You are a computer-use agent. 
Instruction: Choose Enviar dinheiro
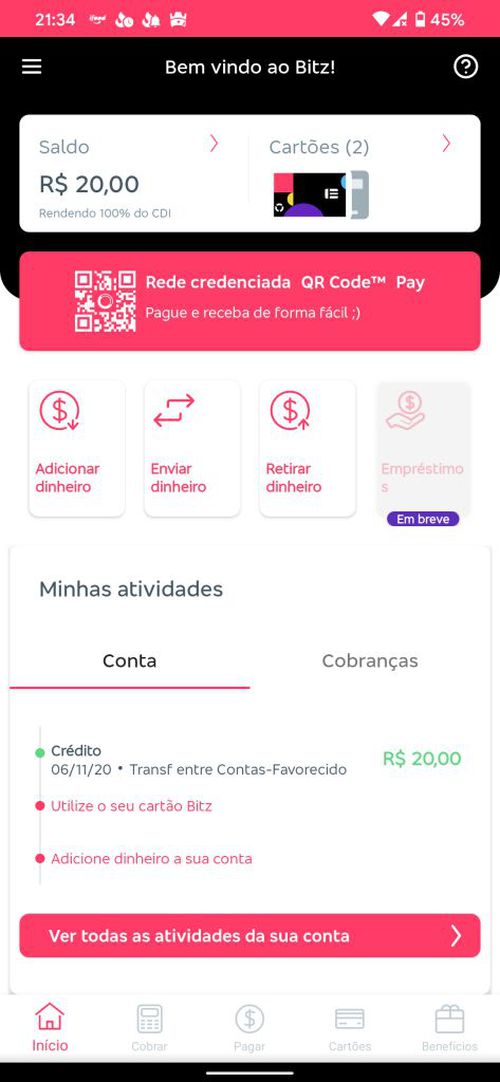tap(192, 448)
